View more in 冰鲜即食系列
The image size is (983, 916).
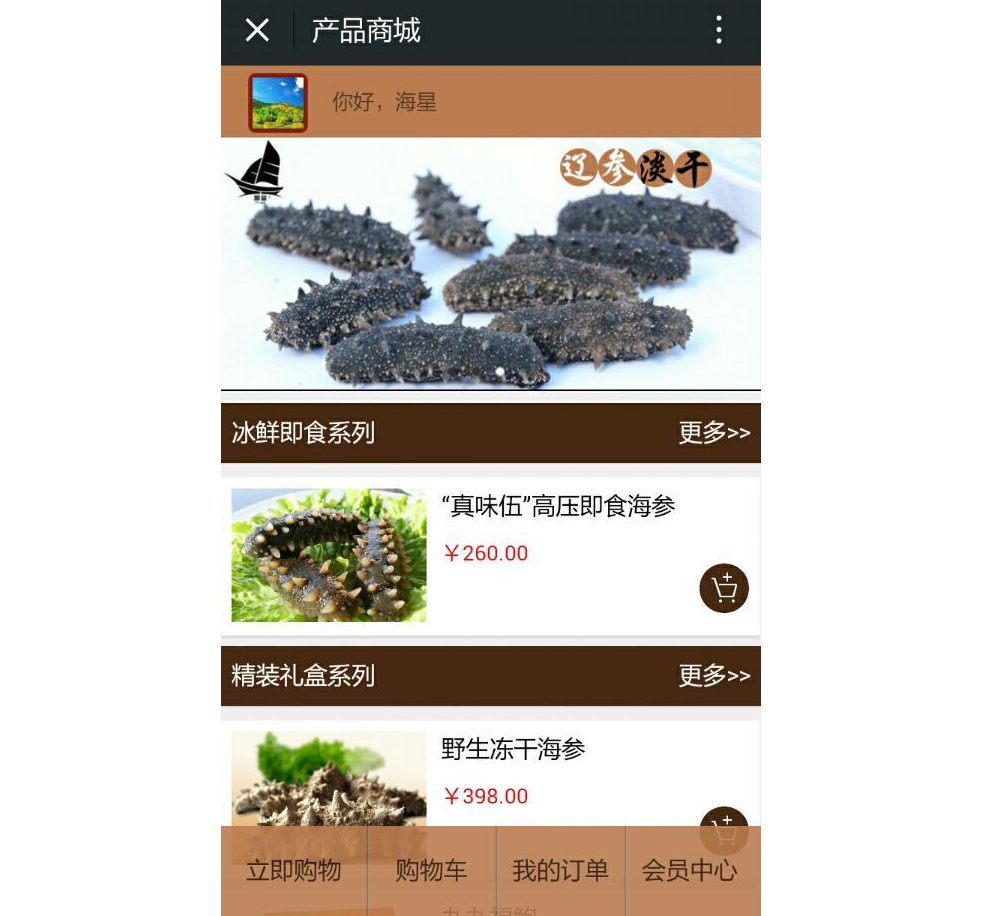click(x=714, y=433)
